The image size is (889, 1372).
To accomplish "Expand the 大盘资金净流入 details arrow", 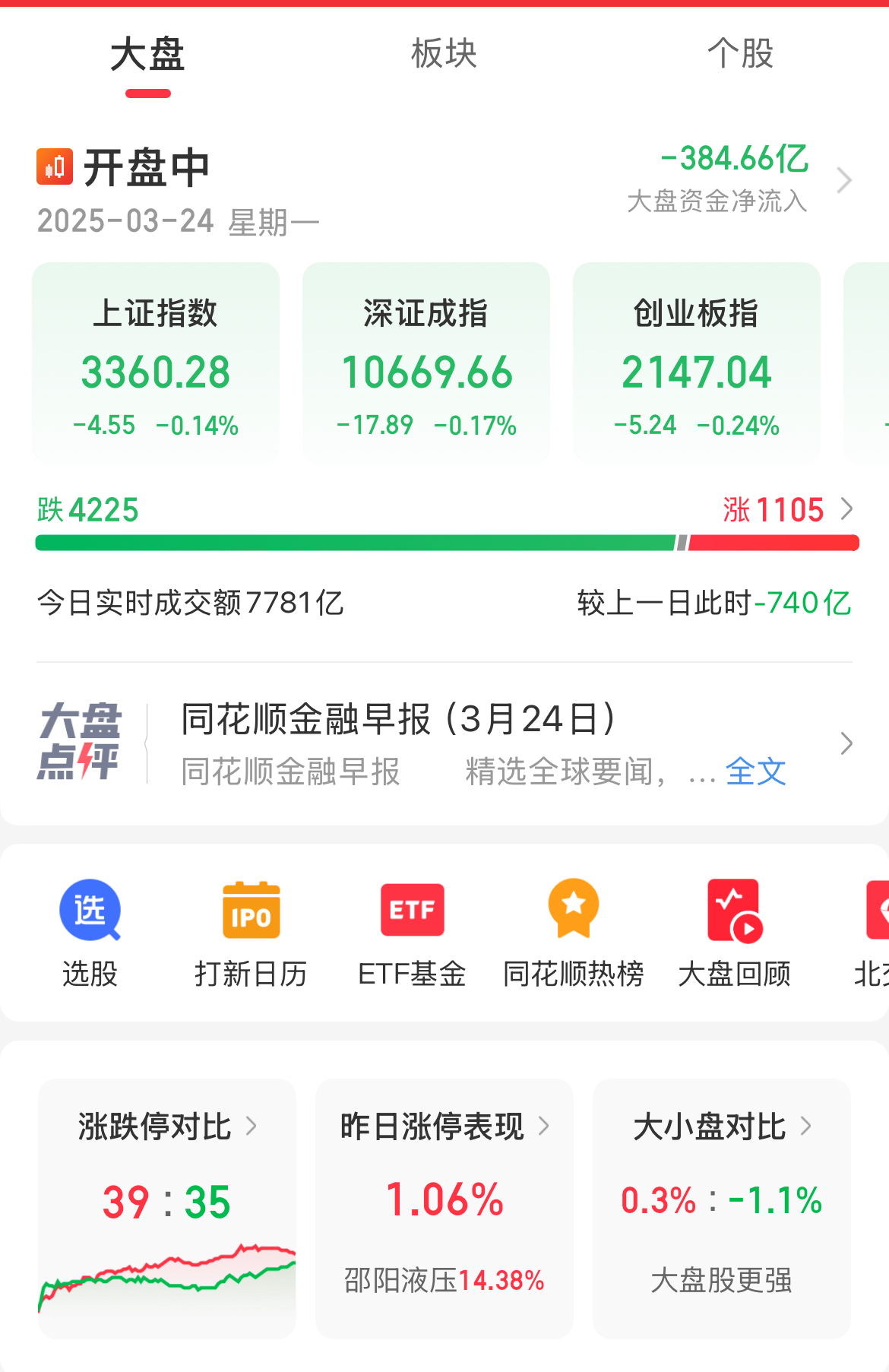I will tap(843, 180).
